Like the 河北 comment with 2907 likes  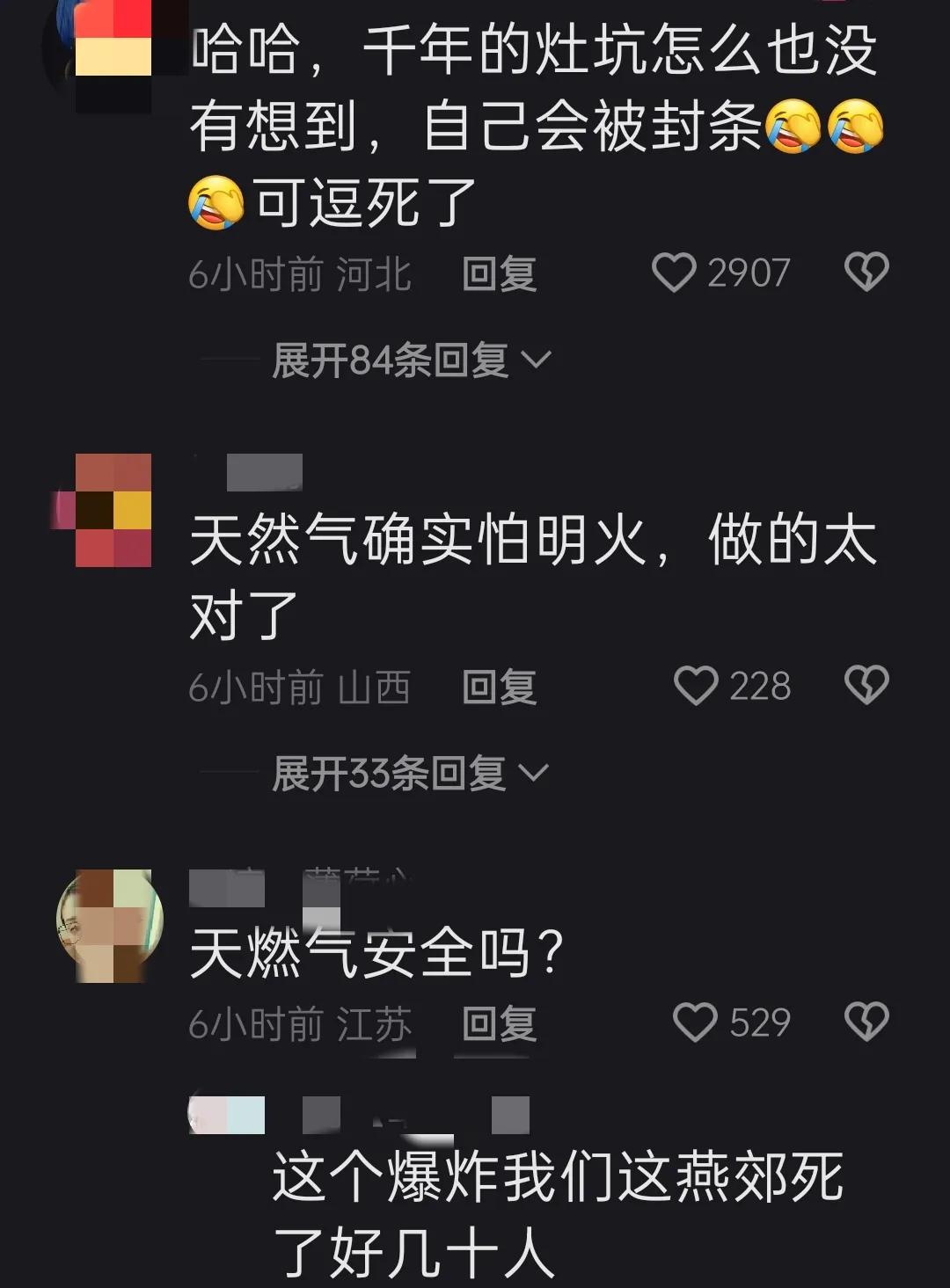pos(675,273)
